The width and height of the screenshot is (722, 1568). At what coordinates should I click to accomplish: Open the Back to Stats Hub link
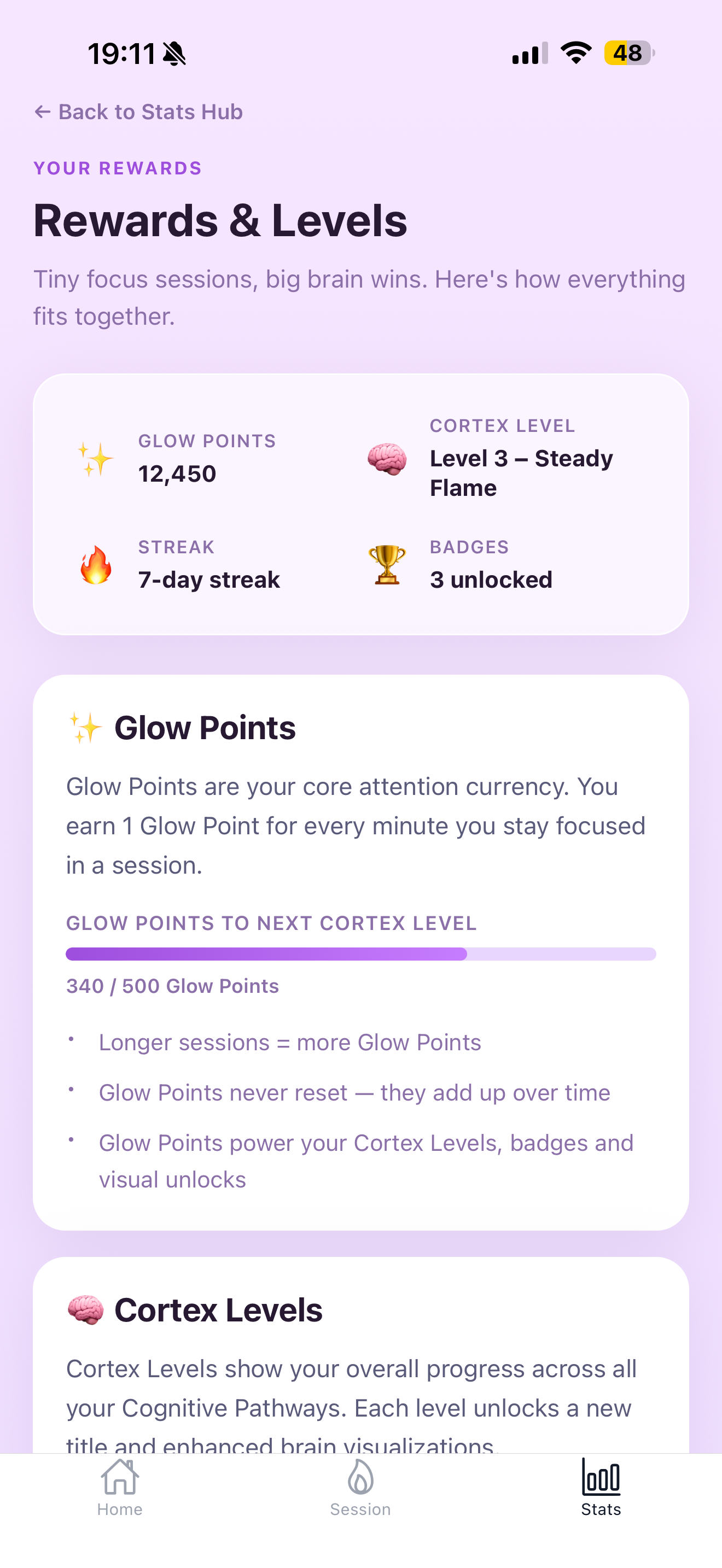click(138, 112)
